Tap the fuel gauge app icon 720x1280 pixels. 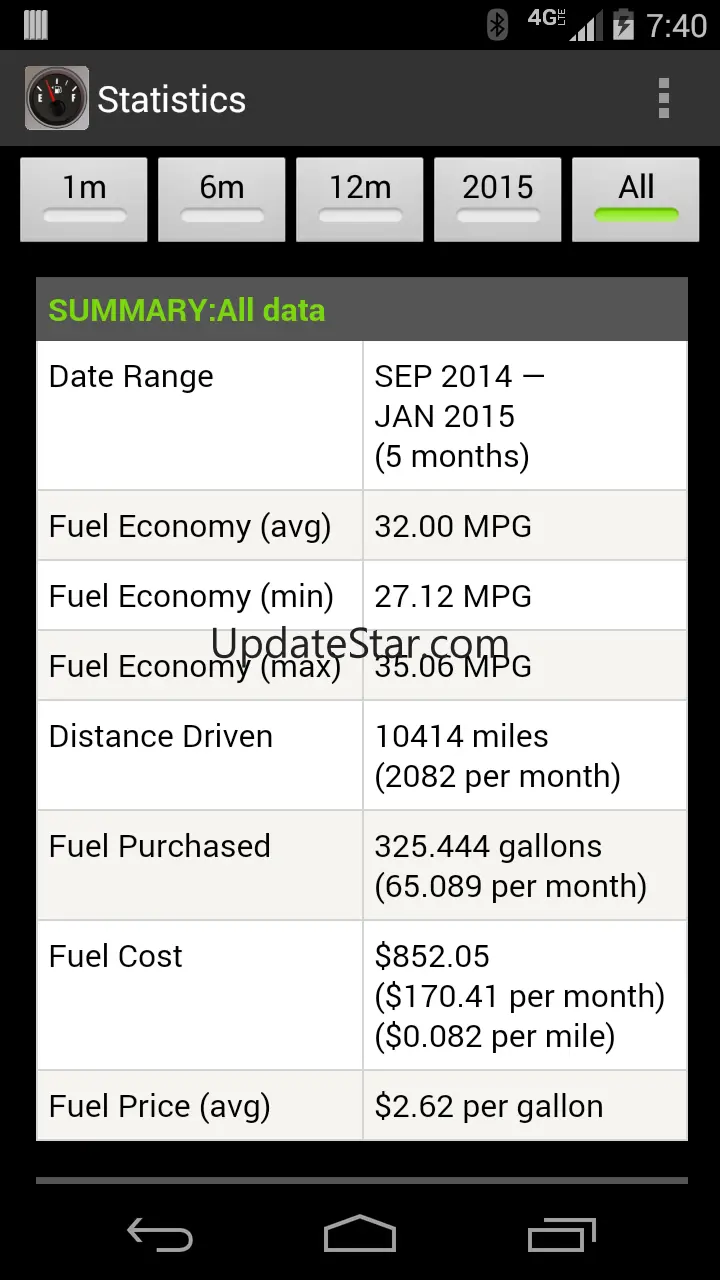[x=56, y=99]
